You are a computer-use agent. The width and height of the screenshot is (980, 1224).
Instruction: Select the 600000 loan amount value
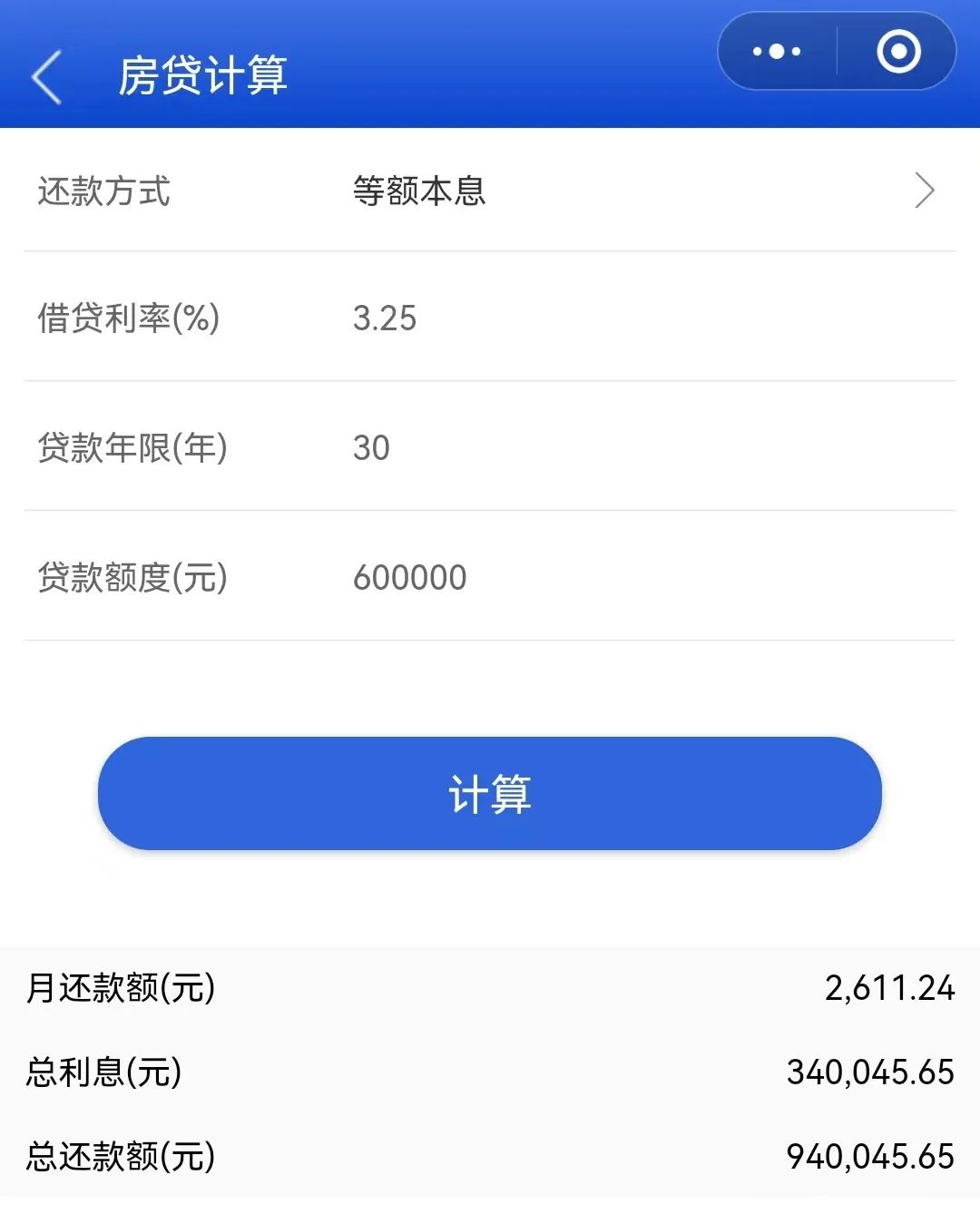(x=410, y=578)
